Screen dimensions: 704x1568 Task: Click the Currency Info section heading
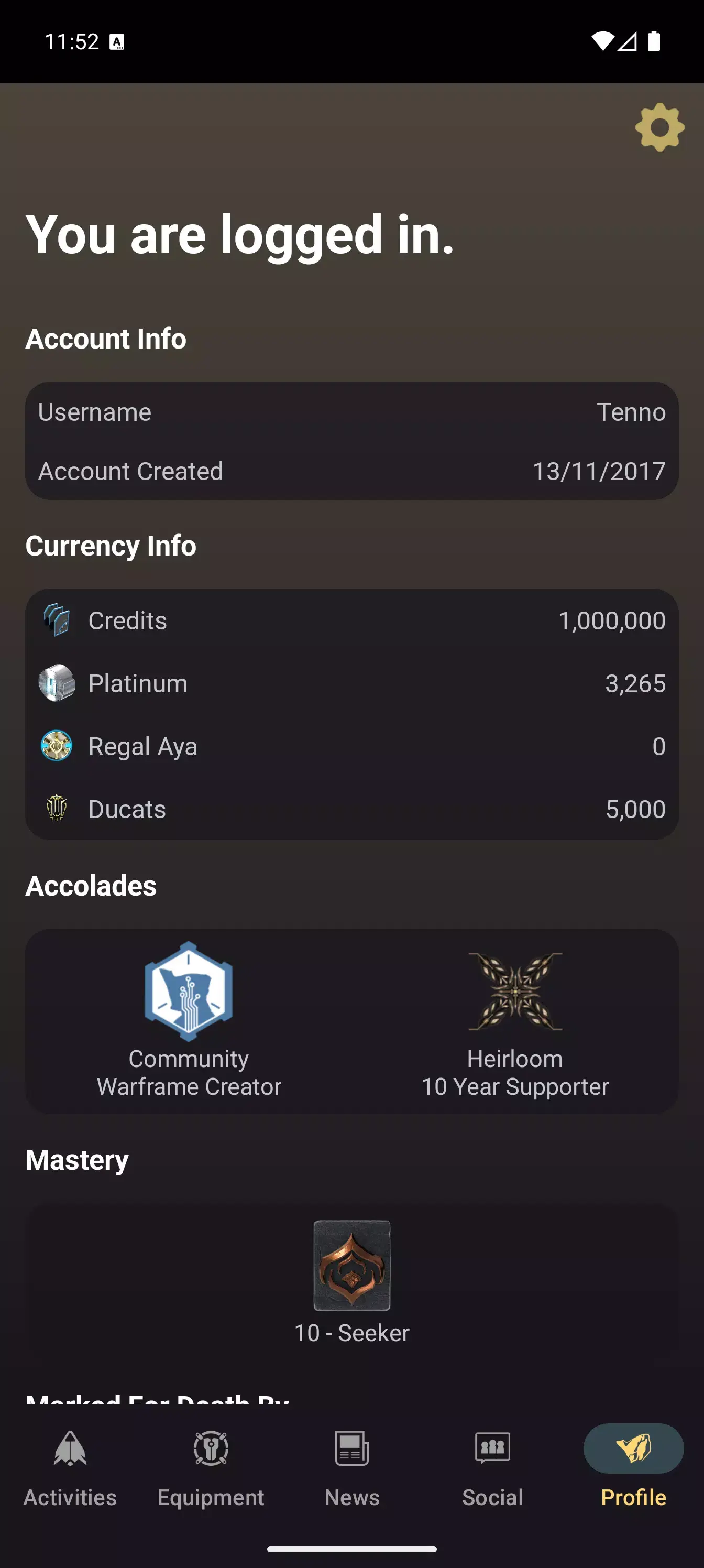(x=111, y=546)
